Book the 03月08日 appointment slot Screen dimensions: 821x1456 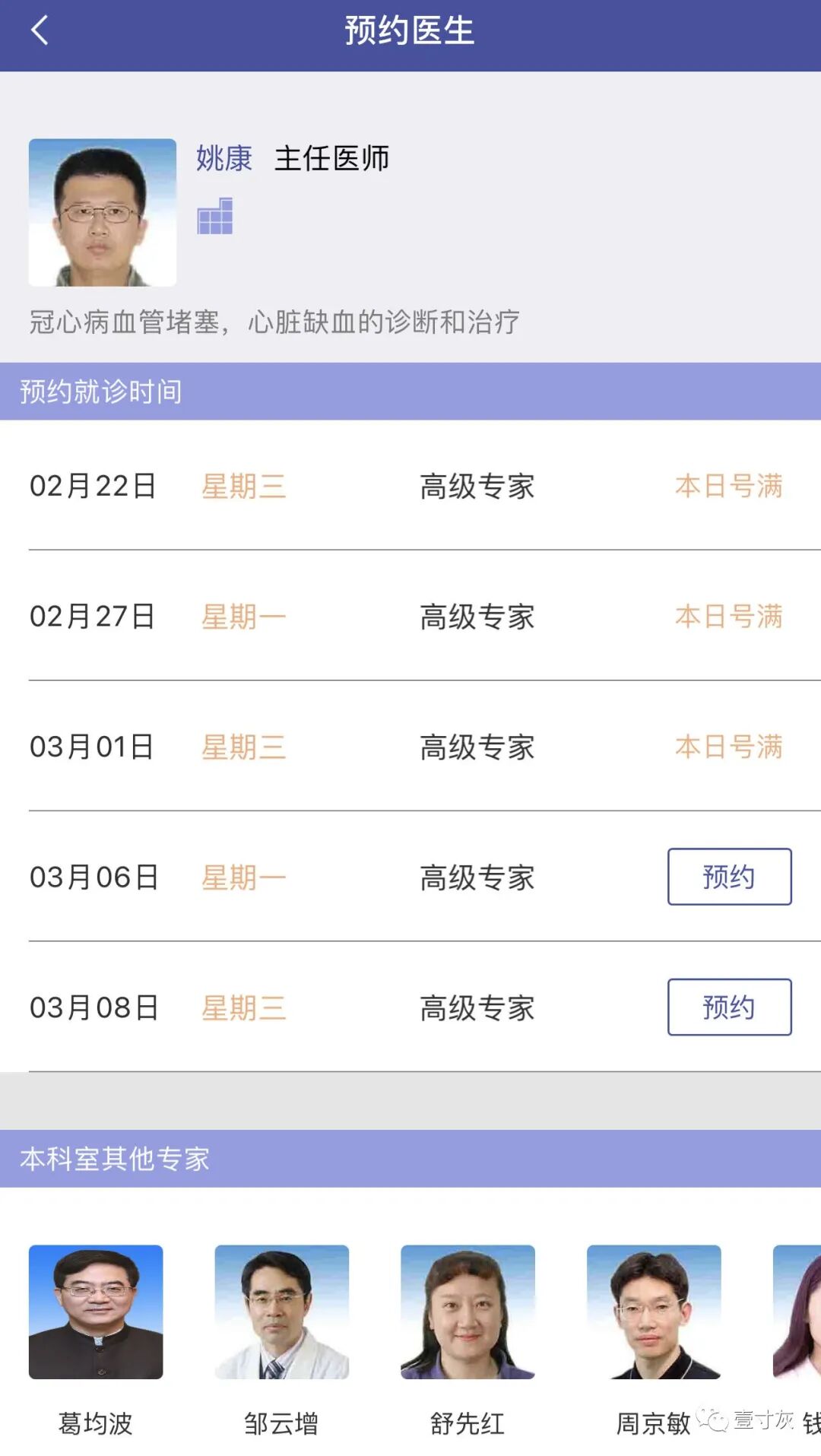[729, 1007]
